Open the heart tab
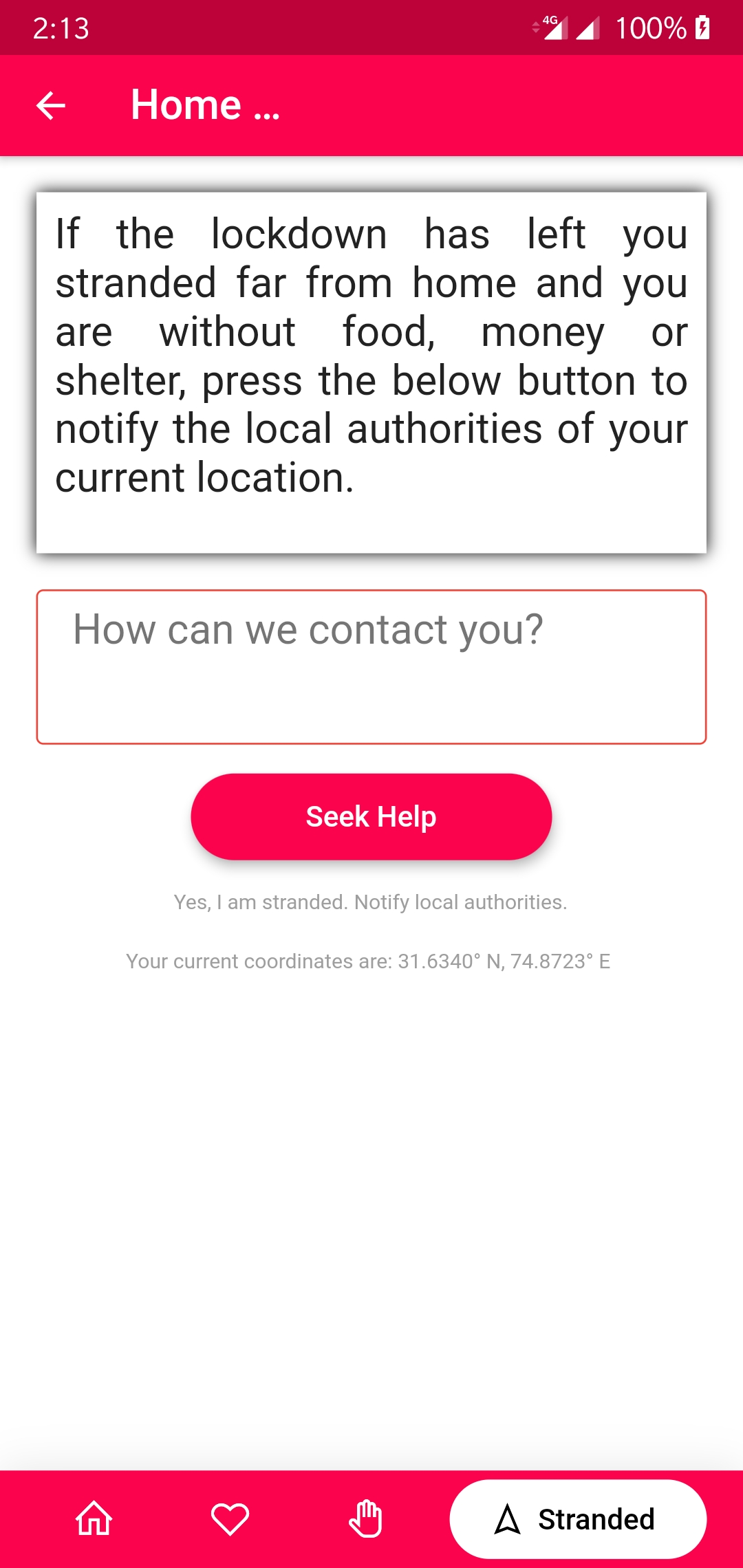Screen dimensions: 743x1568 [230, 1518]
